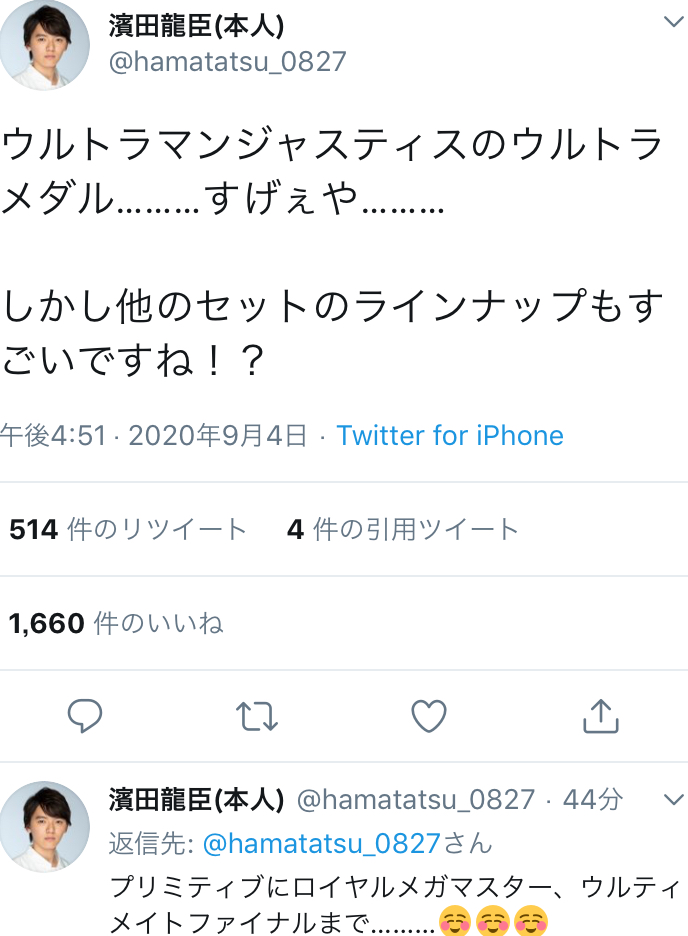Share the tweet via the share icon
This screenshot has width=688, height=936.
pyautogui.click(x=599, y=715)
